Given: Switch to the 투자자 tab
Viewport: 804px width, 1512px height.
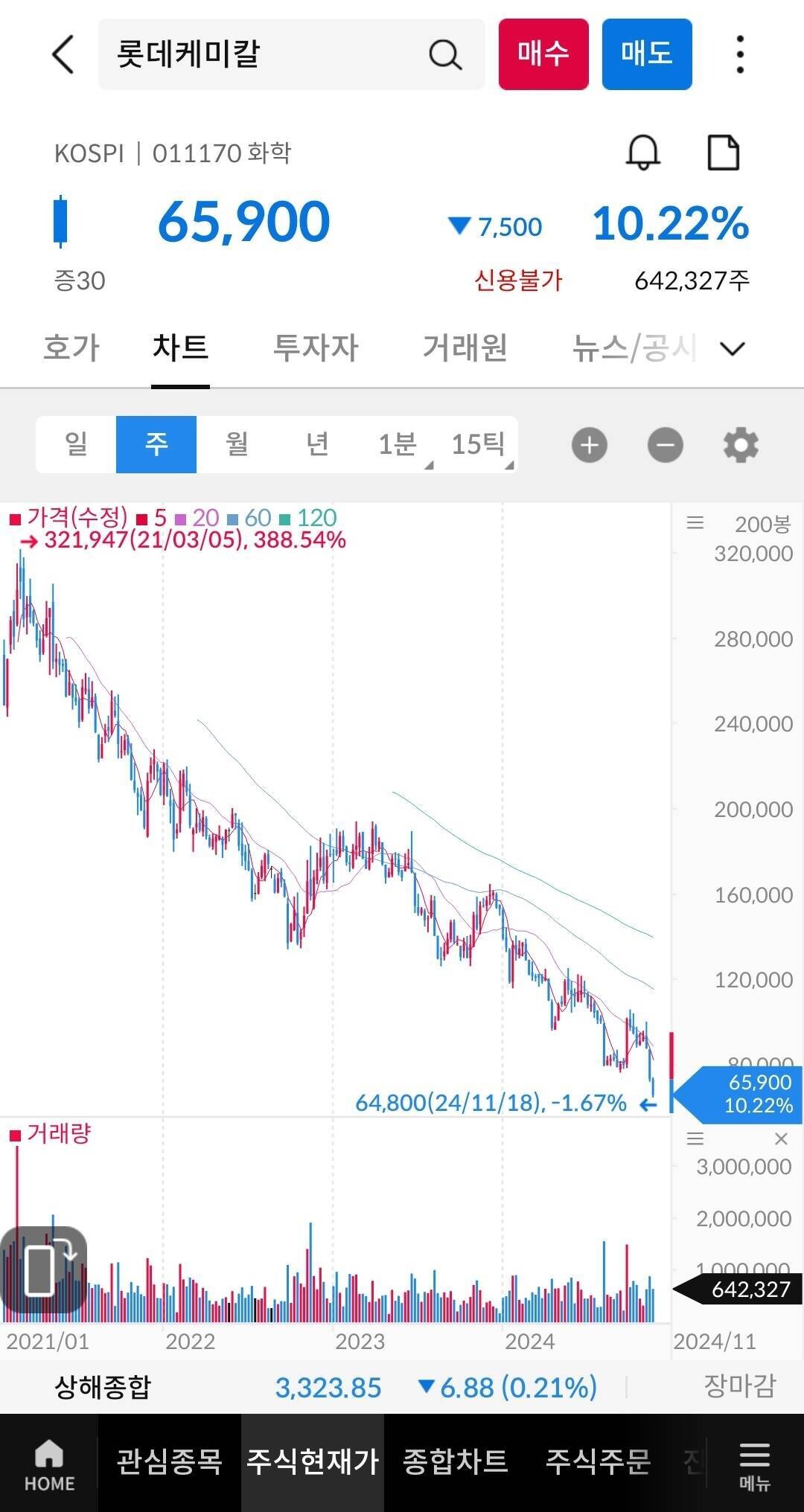Looking at the screenshot, I should coord(316,347).
